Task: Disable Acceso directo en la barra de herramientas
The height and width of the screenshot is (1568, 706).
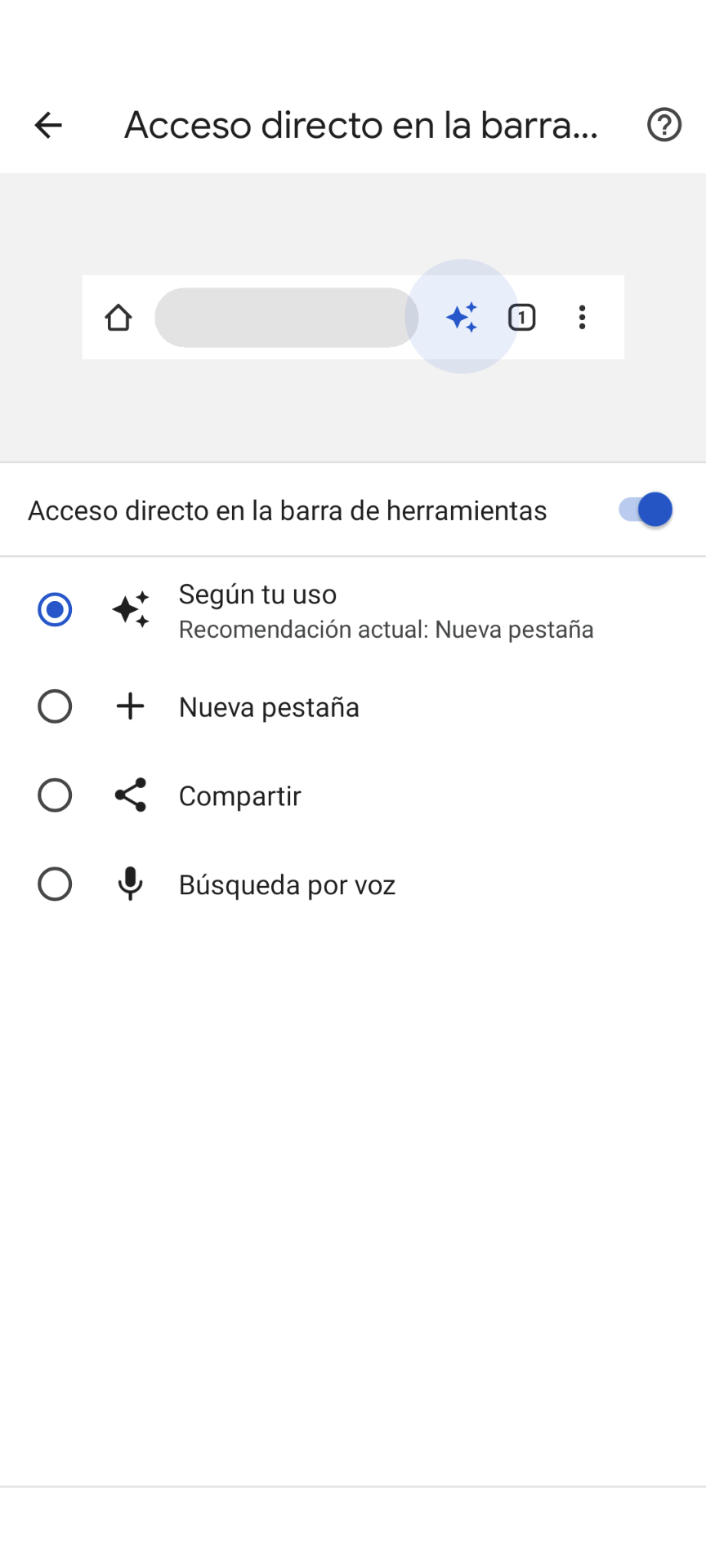Action: point(645,510)
